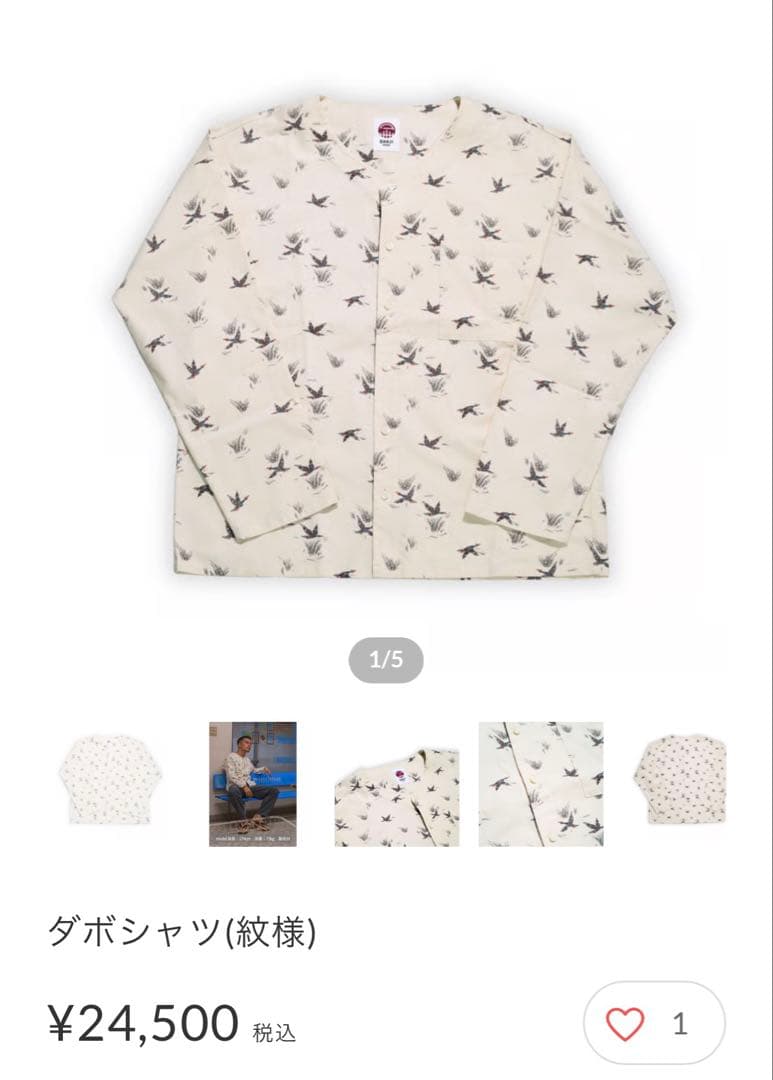Select the collar close-up thumbnail

pyautogui.click(x=395, y=783)
